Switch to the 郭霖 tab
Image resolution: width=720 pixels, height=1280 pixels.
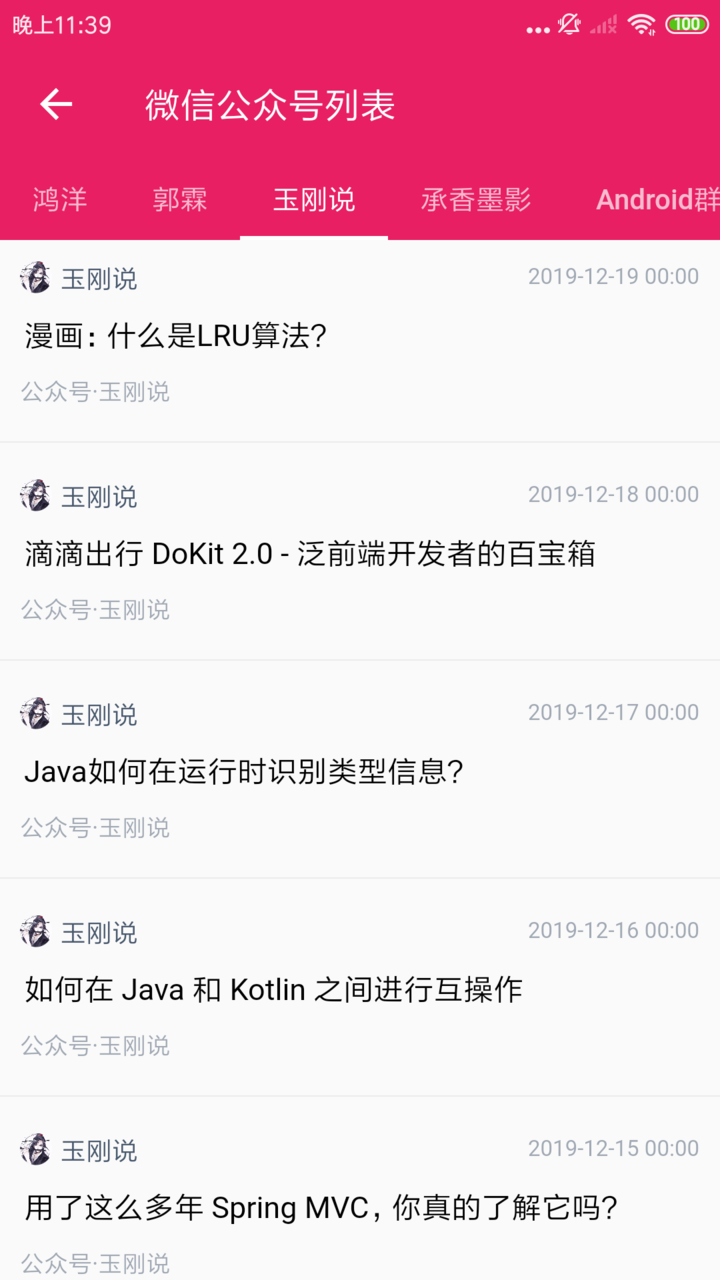pyautogui.click(x=179, y=199)
